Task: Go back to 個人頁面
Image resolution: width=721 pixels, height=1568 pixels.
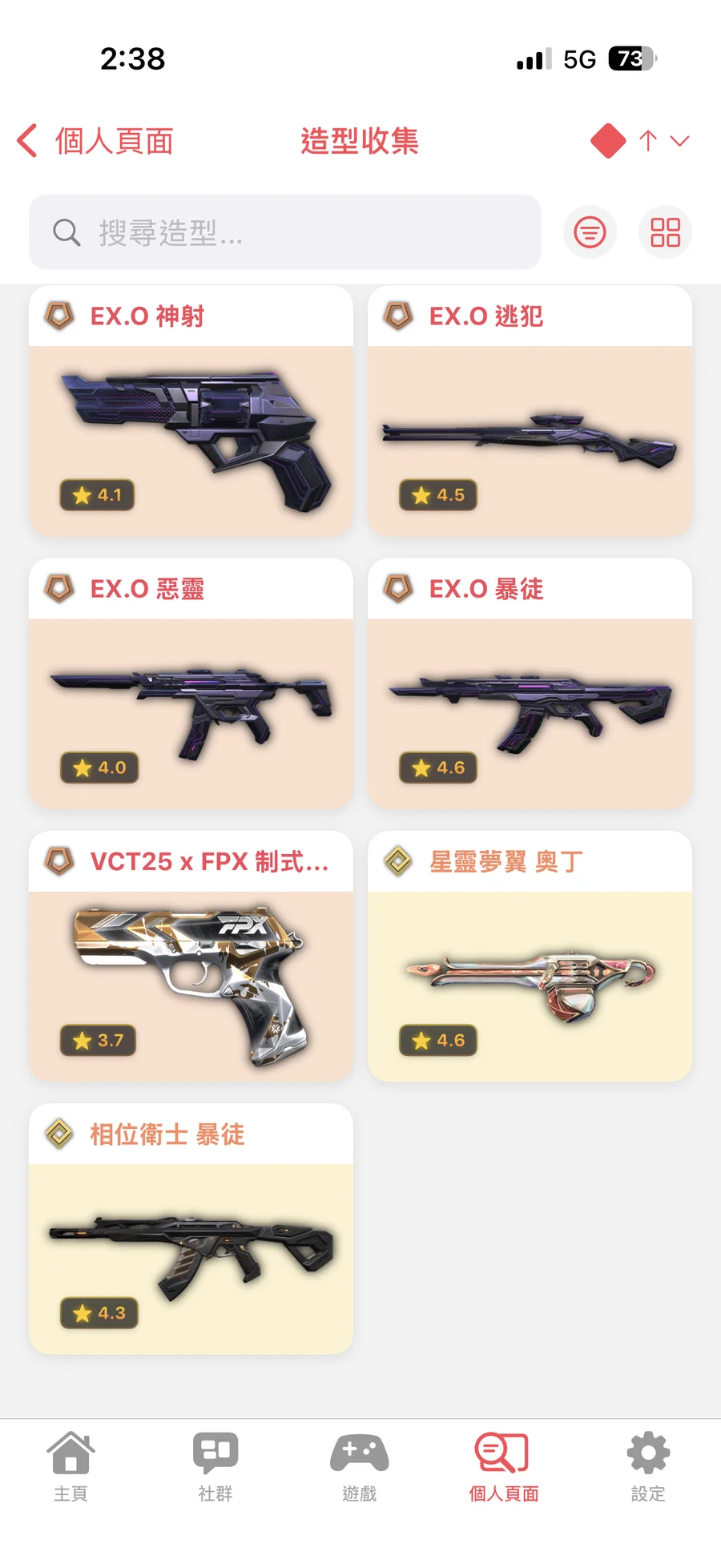Action: [95, 141]
